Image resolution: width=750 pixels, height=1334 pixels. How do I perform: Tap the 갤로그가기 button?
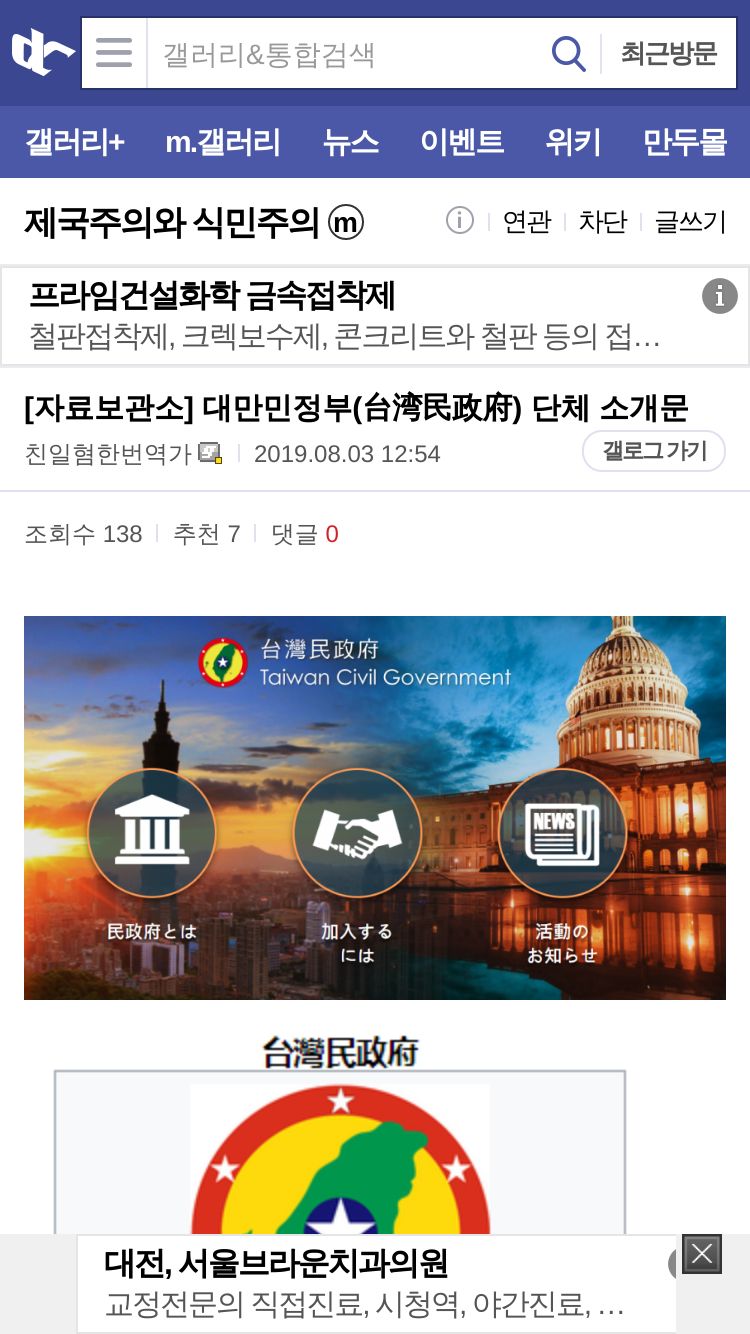pos(654,451)
